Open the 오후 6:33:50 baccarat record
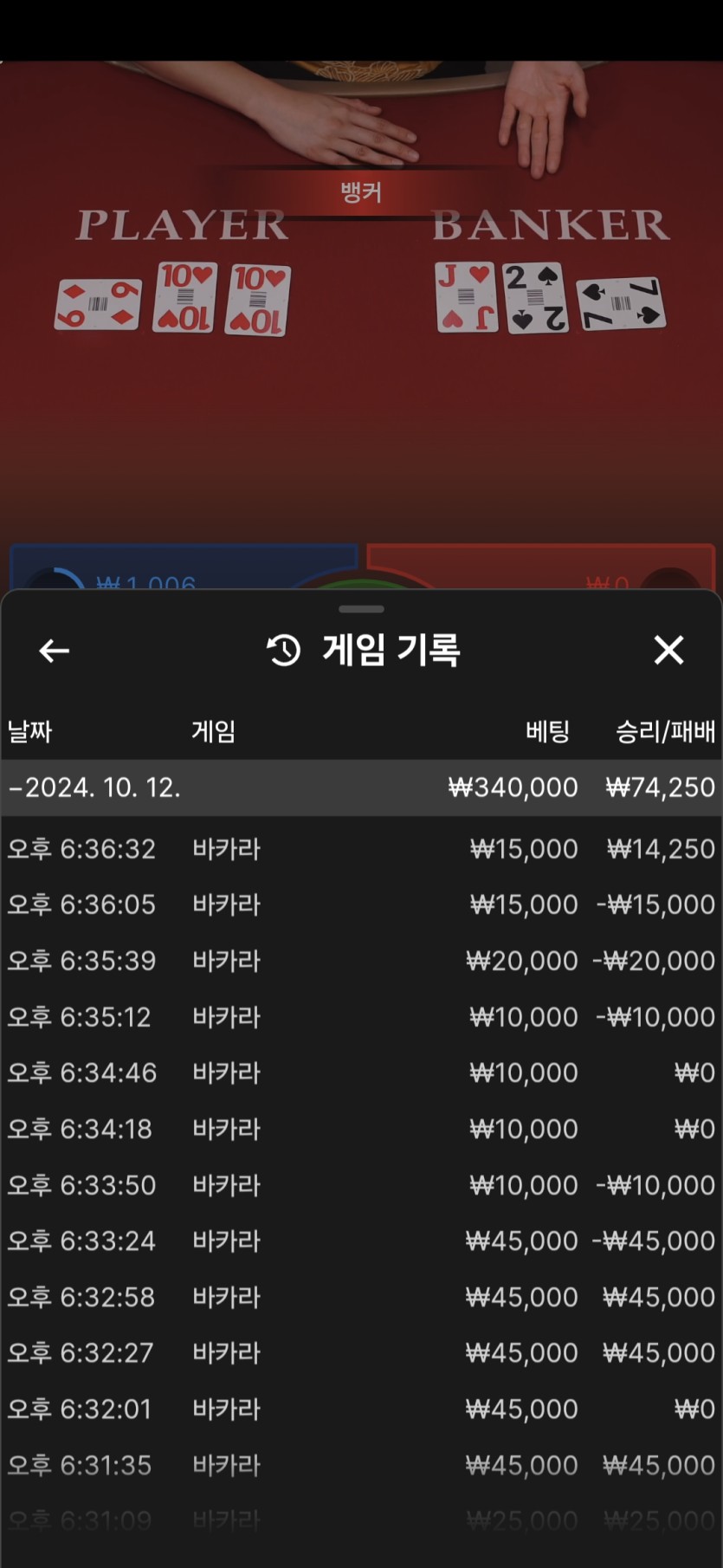Screen dimensions: 723x1568 tap(361, 1185)
